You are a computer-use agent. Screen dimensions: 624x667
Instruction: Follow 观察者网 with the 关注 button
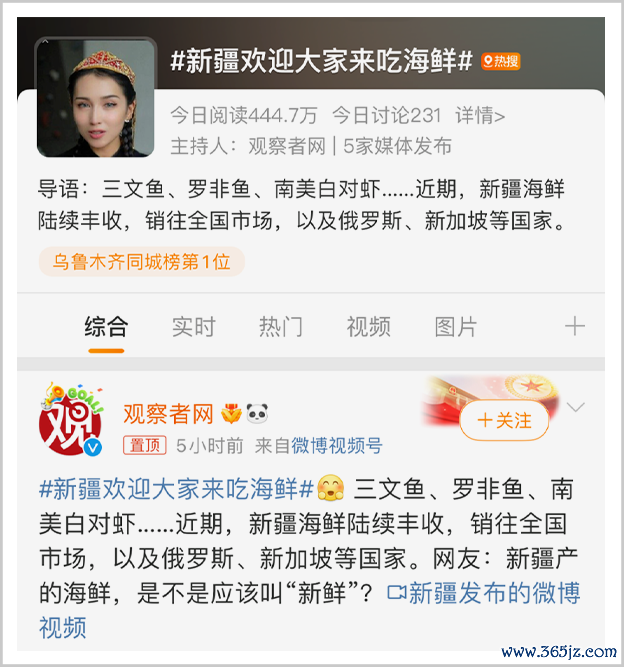(504, 420)
